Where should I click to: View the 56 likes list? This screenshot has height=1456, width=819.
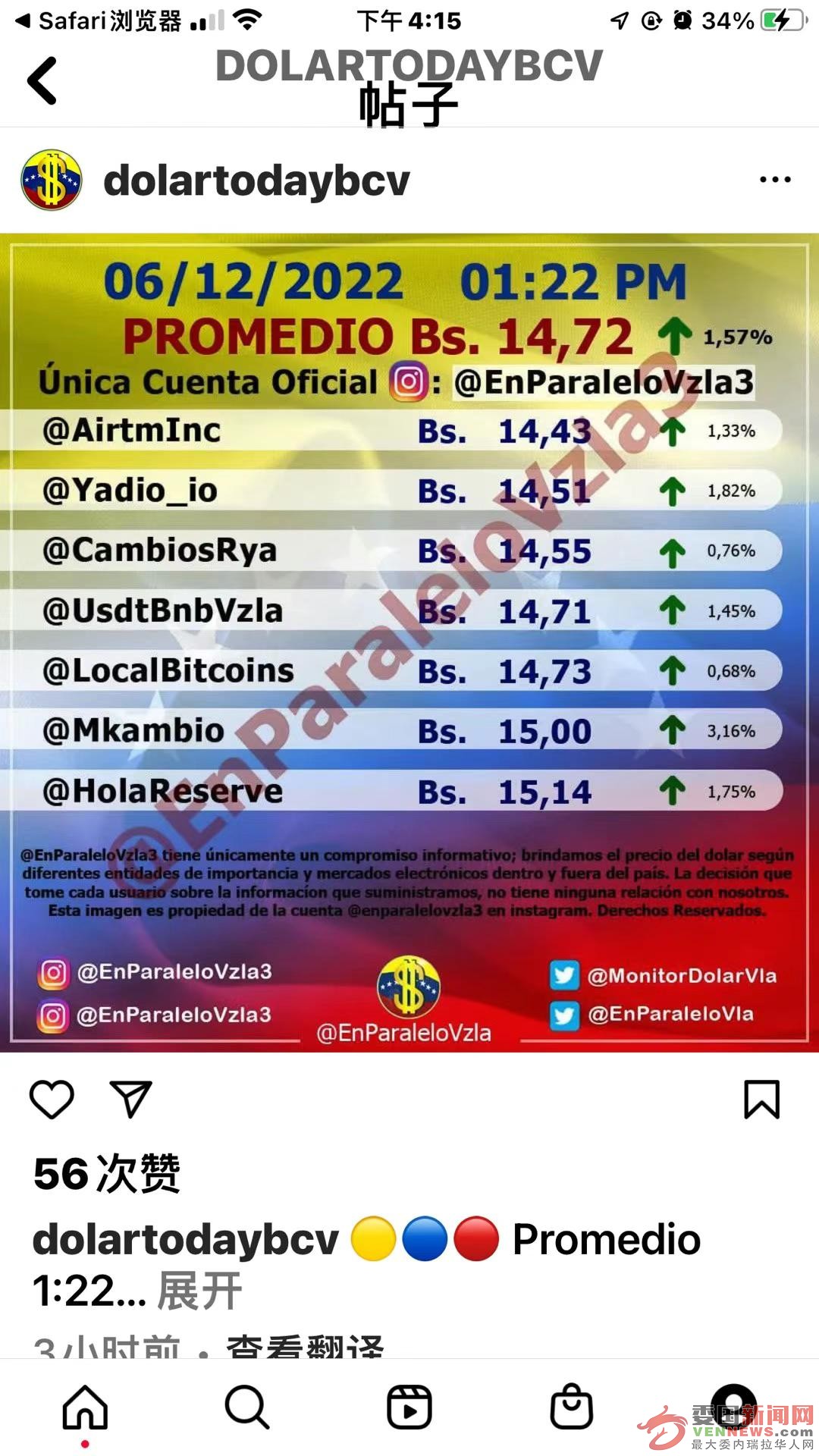tap(106, 1174)
